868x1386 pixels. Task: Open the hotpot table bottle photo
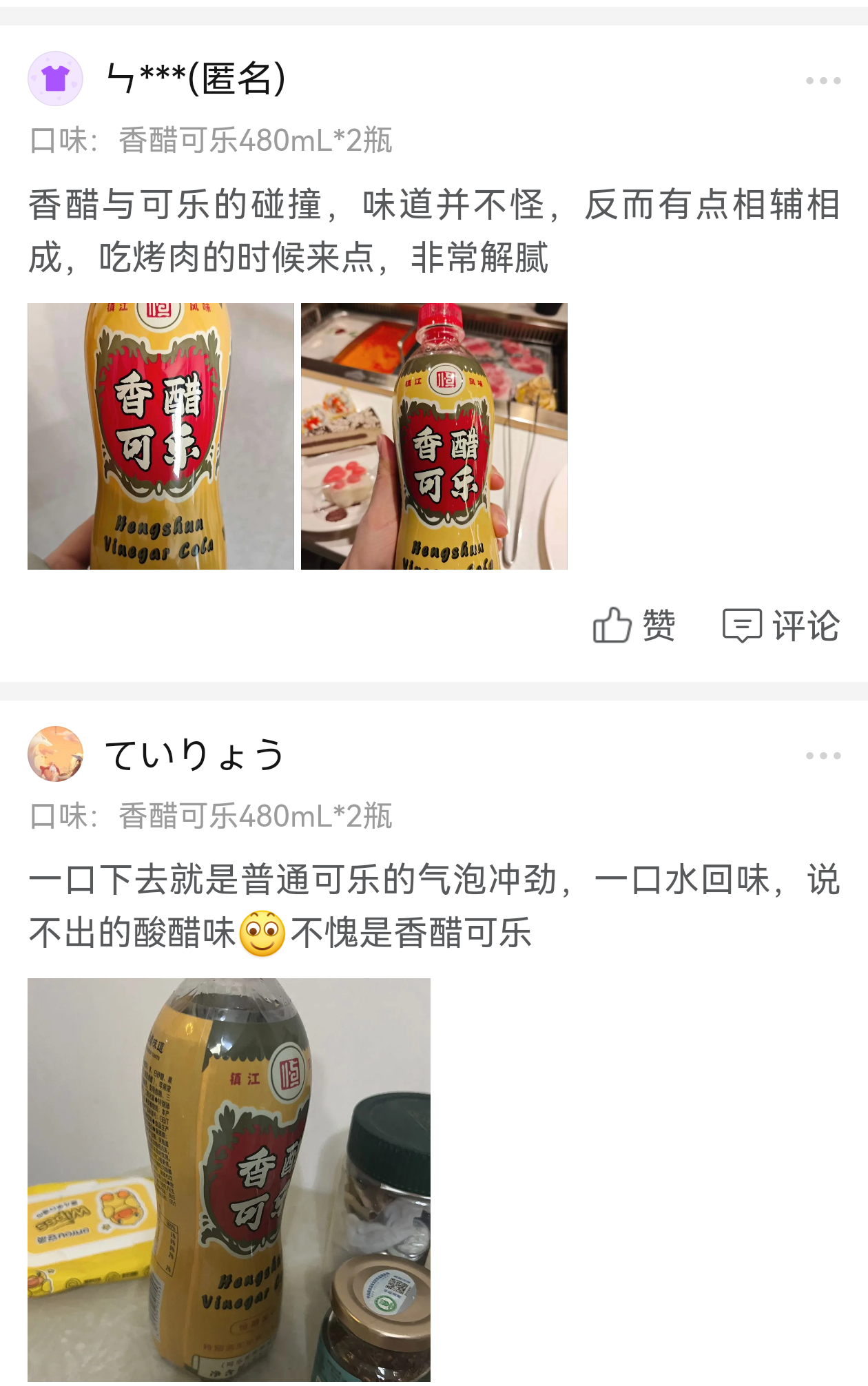[434, 436]
